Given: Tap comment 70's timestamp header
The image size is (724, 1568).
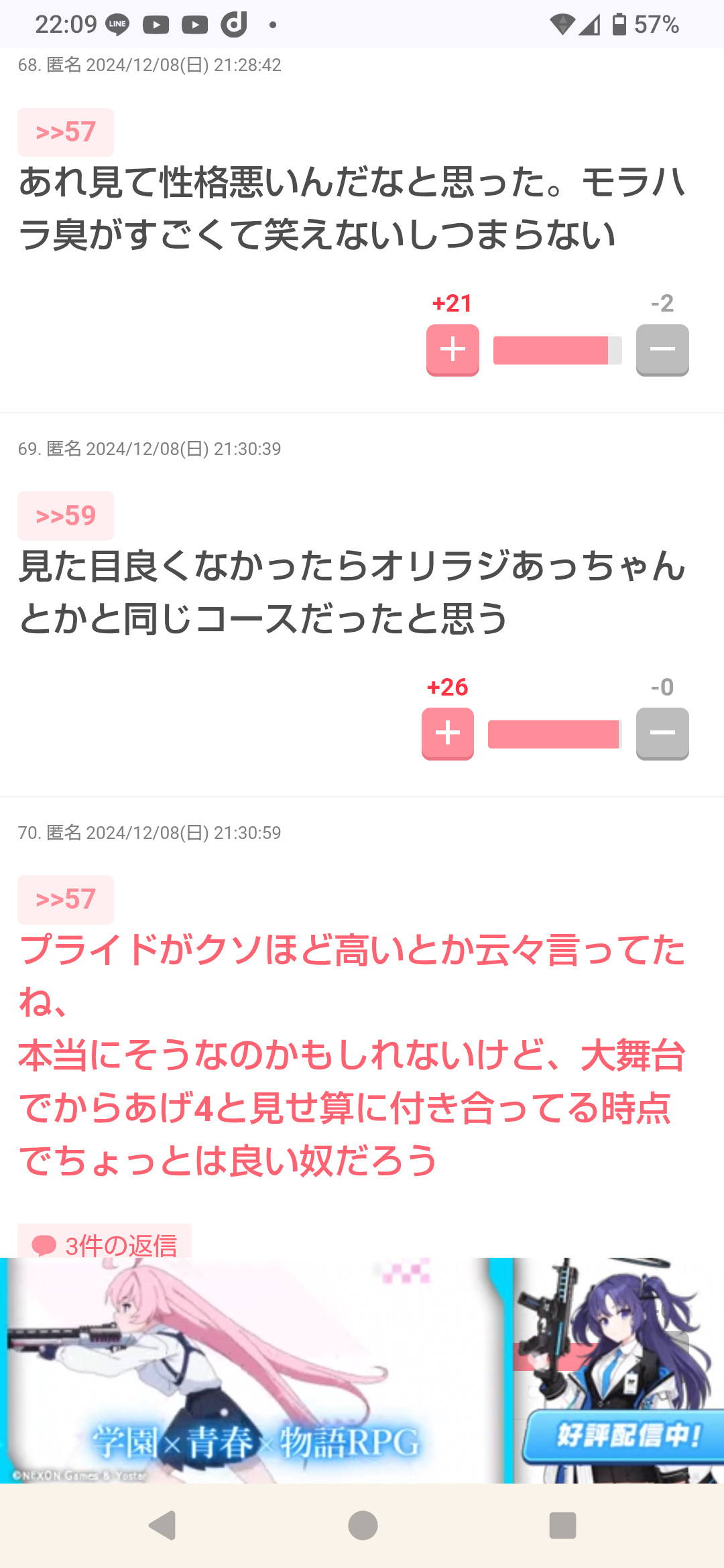Looking at the screenshot, I should click(x=149, y=833).
